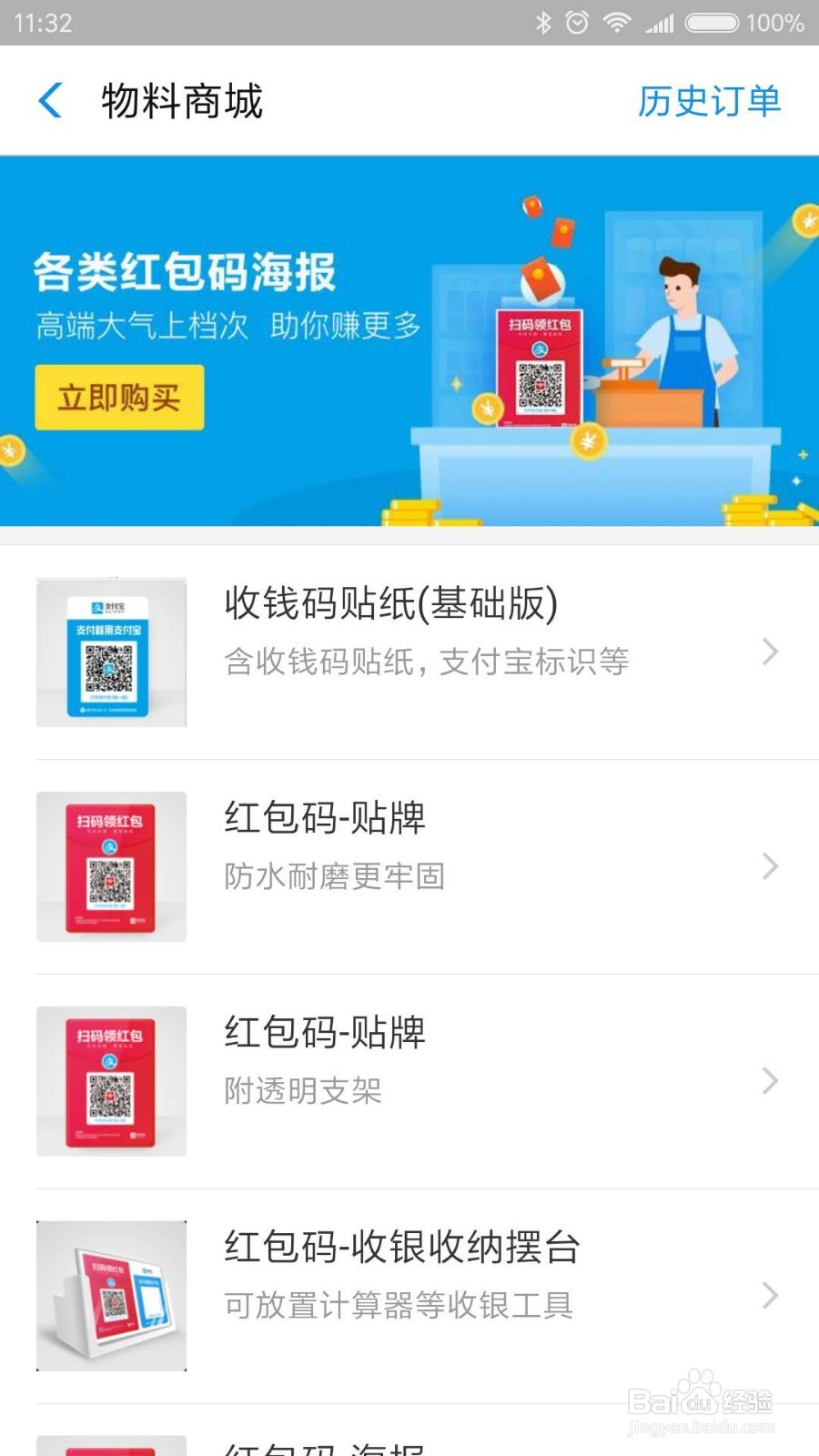Tap the Bluetooth status bar icon
819x1456 pixels.
[x=543, y=24]
